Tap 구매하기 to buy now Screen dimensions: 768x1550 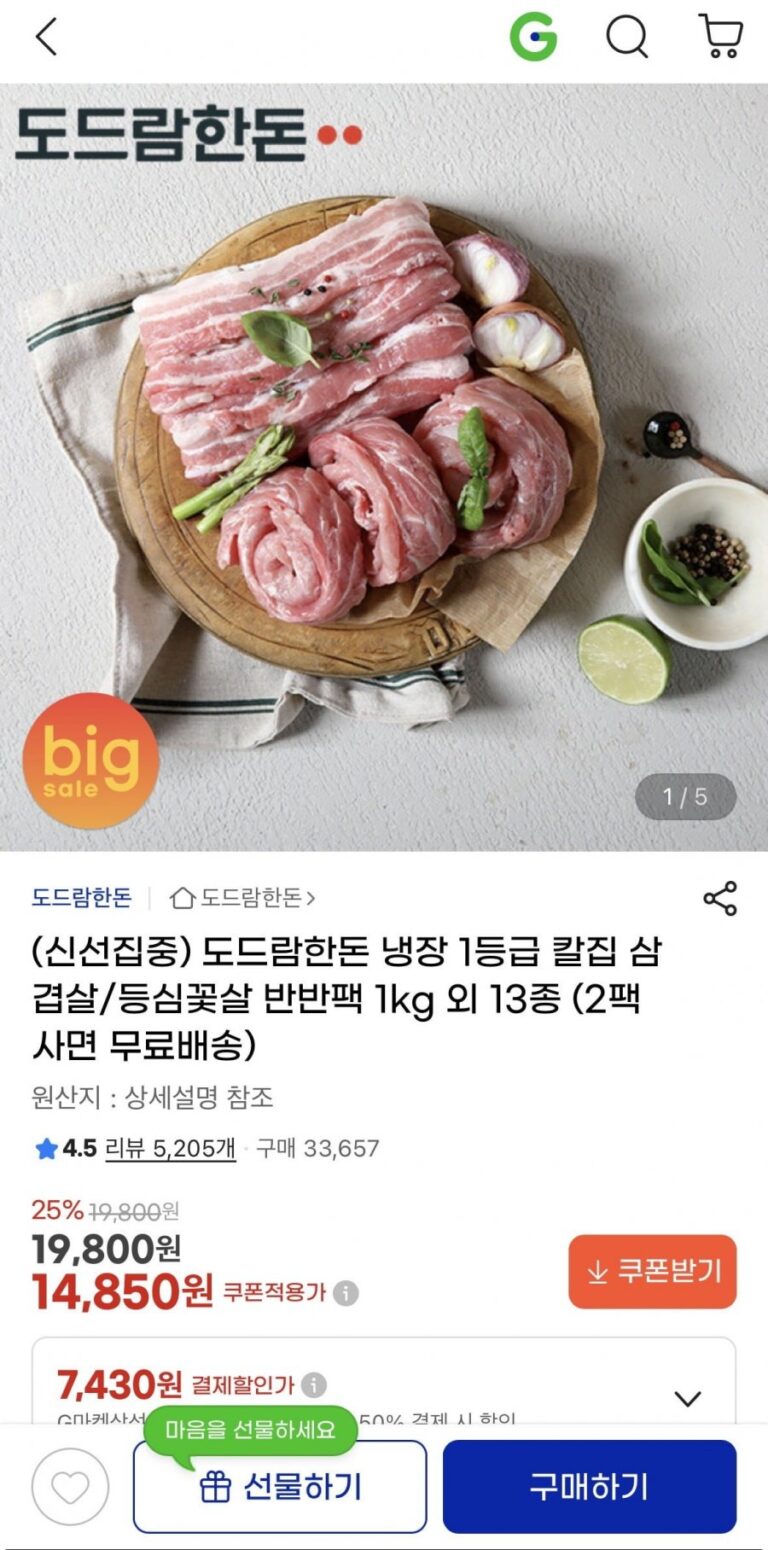point(589,1487)
